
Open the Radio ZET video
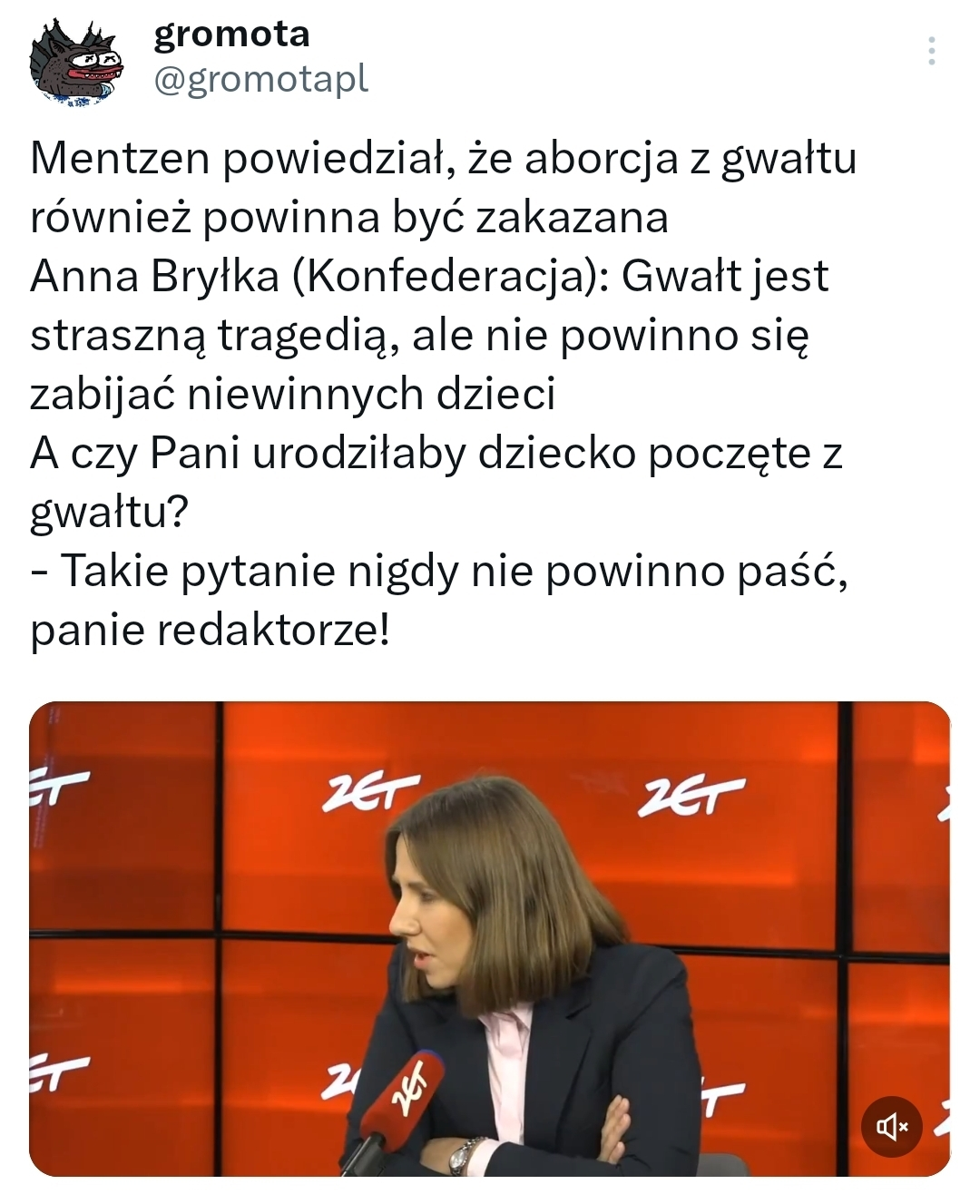pos(490,939)
